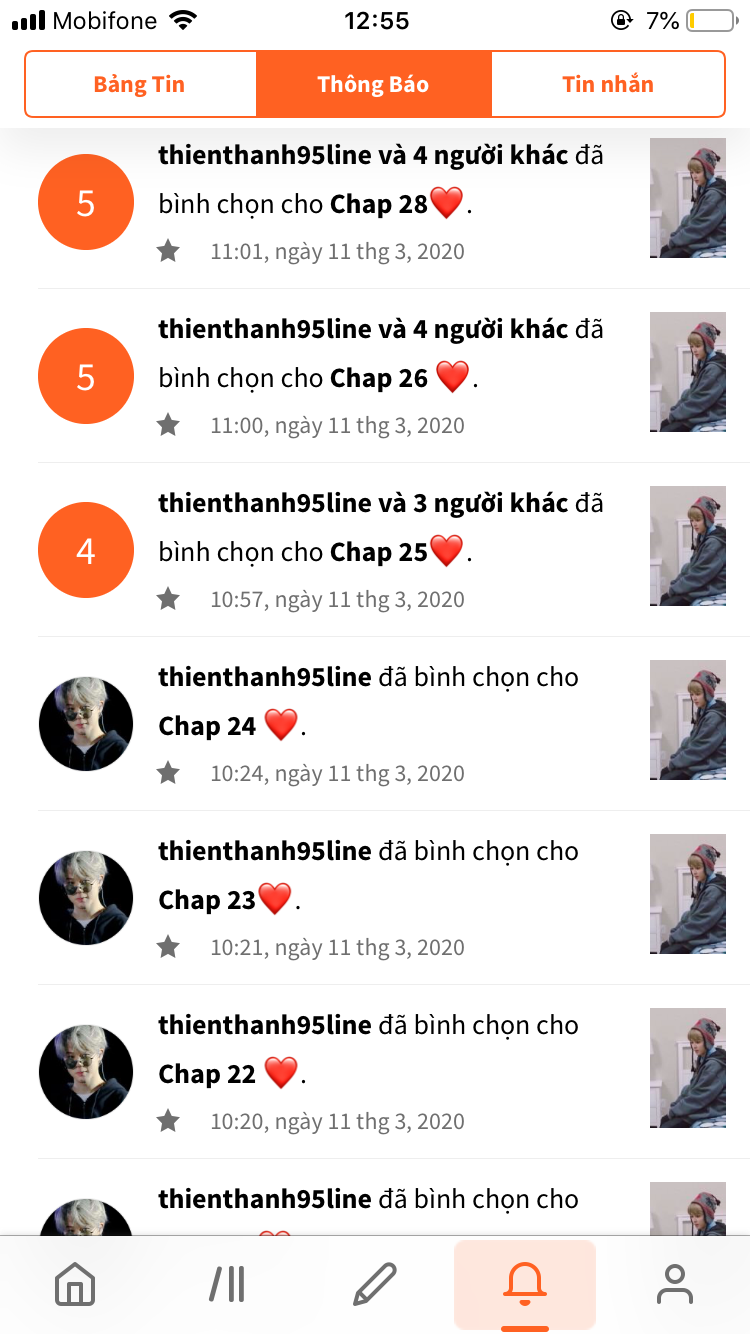
Task: Tap the notifications bell tab
Action: (x=524, y=1284)
